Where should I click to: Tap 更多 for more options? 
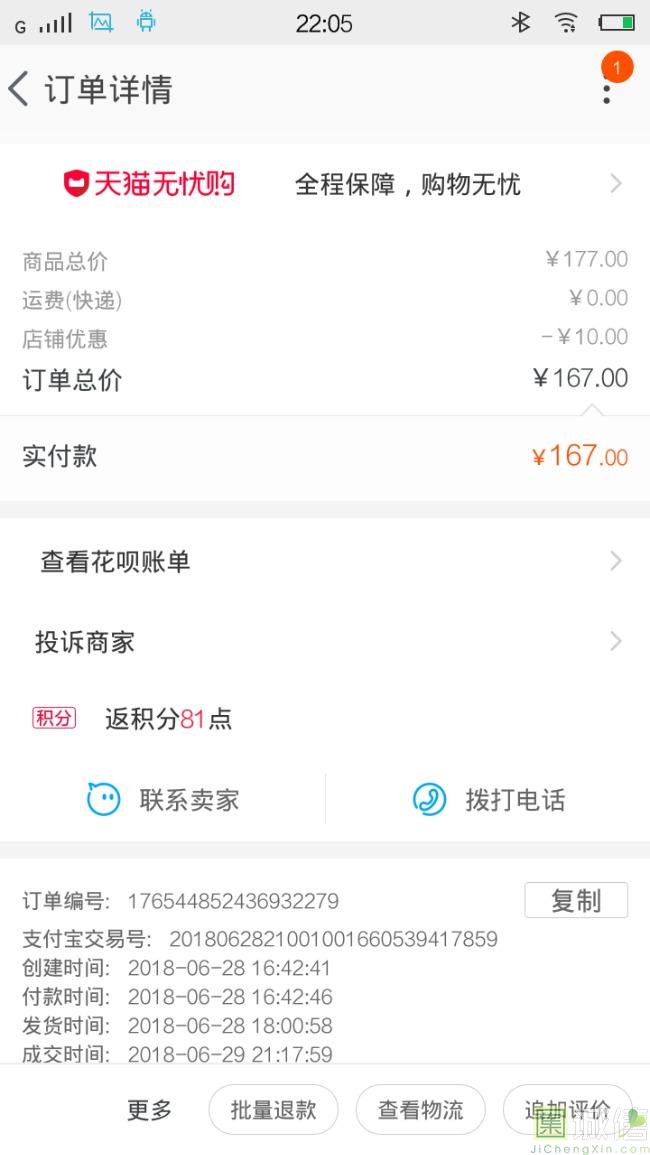click(x=150, y=1109)
